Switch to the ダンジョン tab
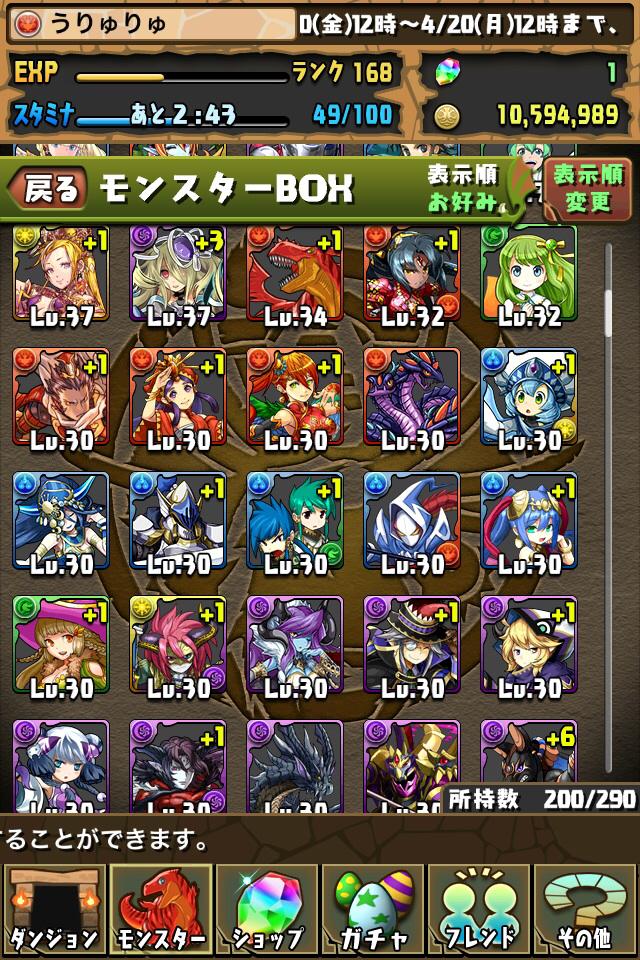 pos(54,909)
